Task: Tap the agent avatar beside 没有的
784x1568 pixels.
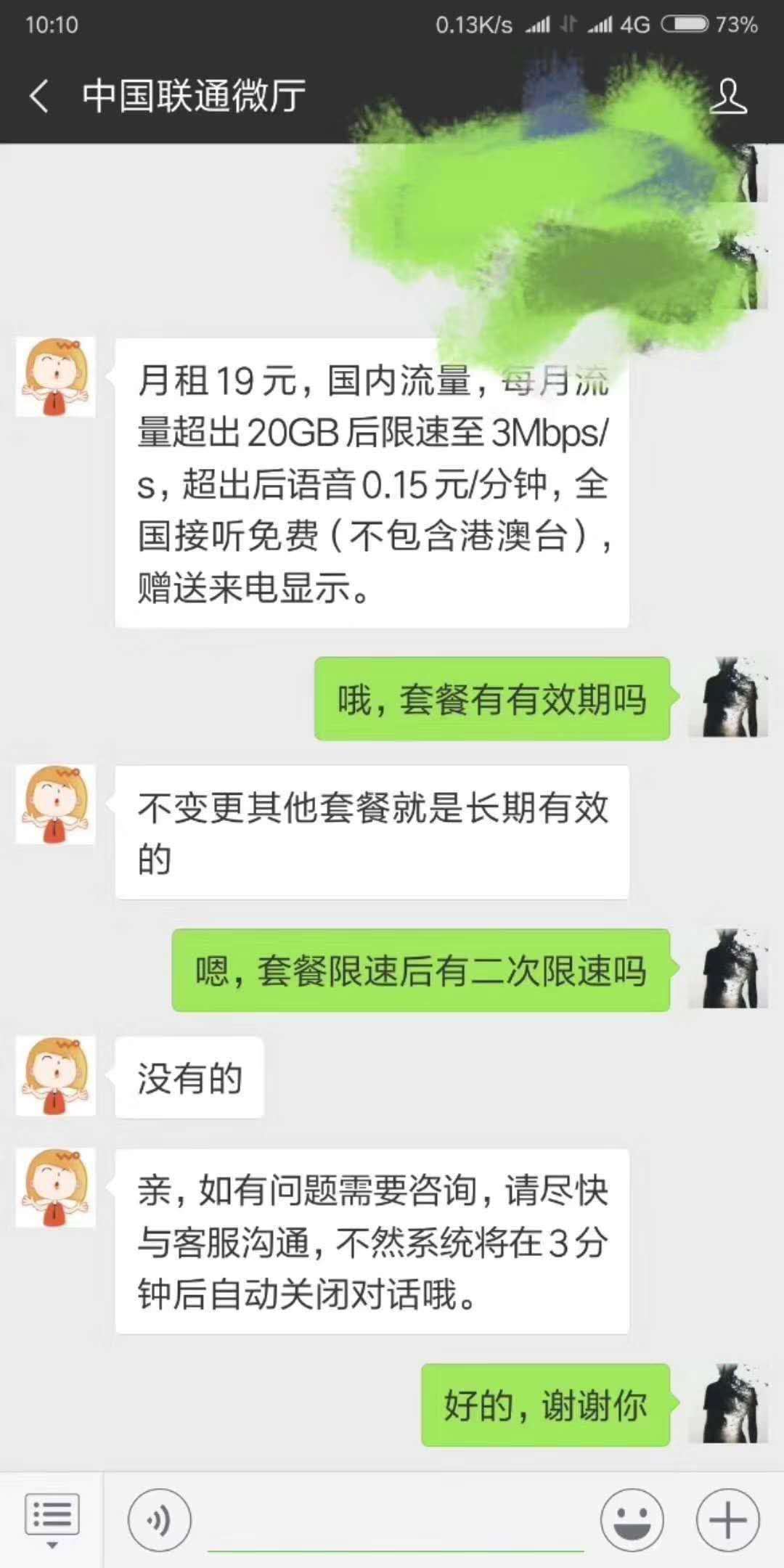Action: pyautogui.click(x=56, y=1076)
